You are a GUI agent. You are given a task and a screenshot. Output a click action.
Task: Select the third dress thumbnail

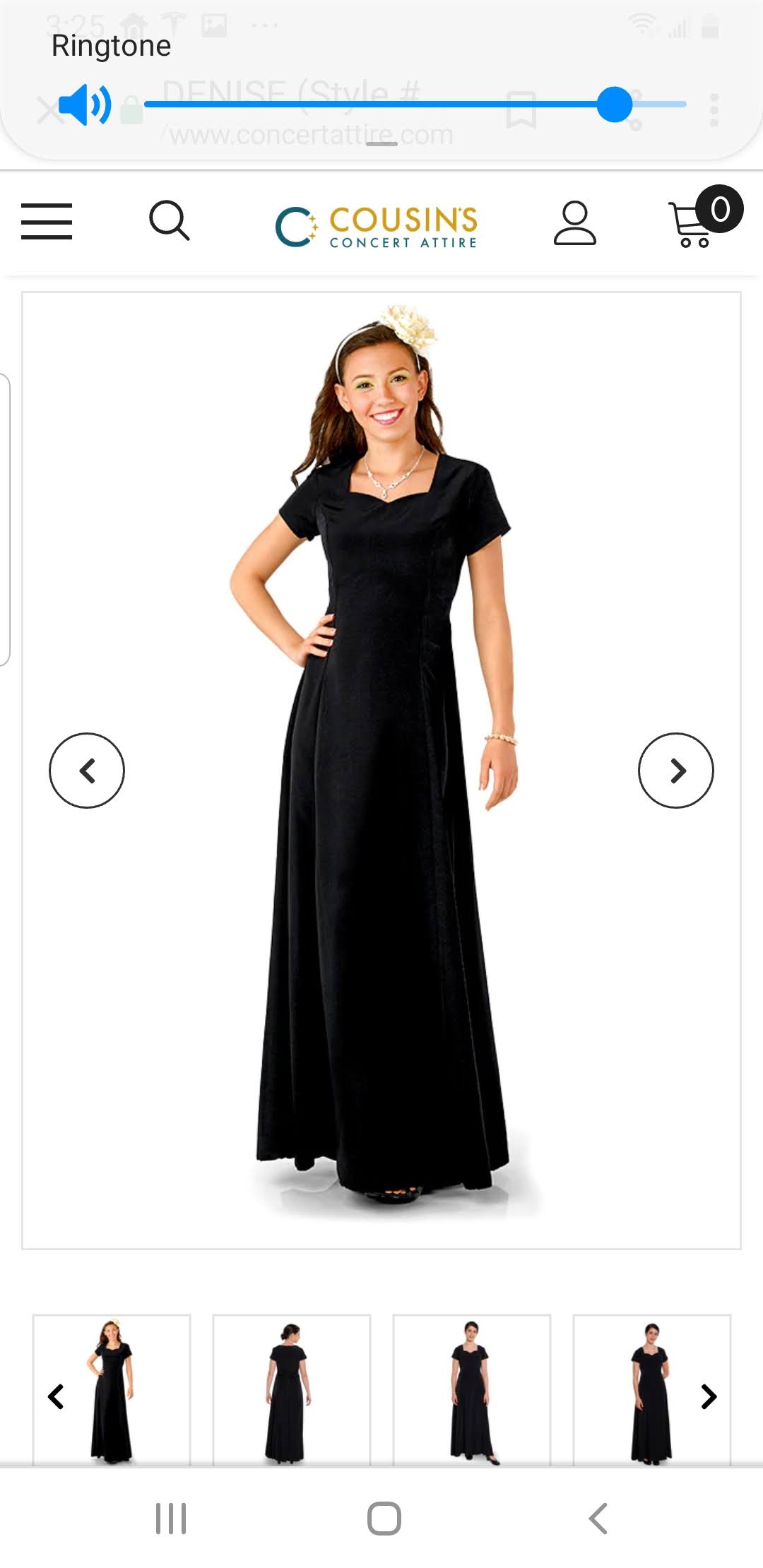[x=471, y=1389]
